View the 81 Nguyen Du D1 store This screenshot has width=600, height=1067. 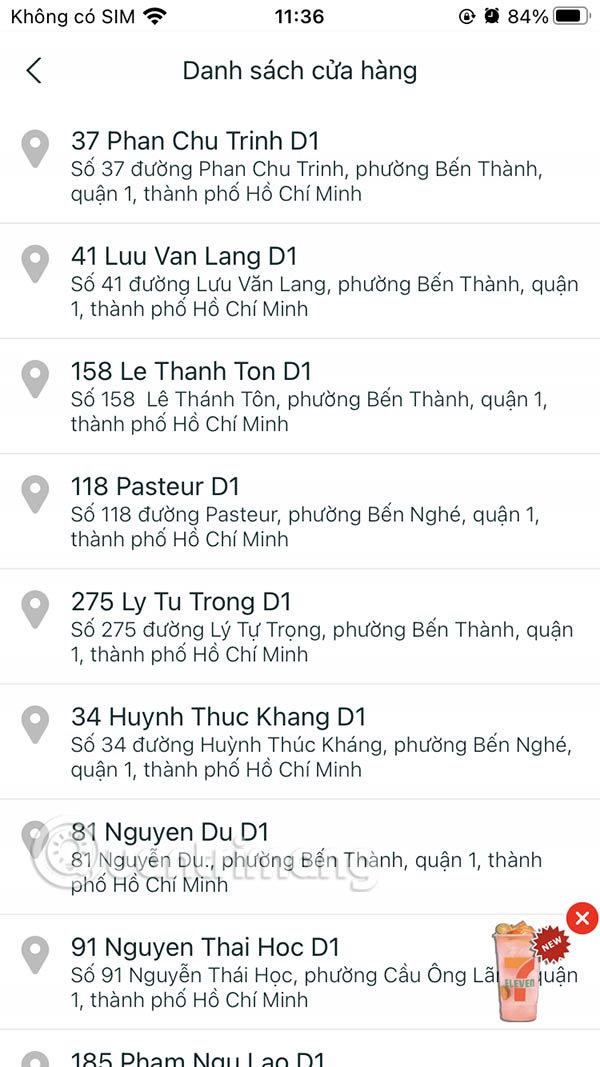[x=300, y=856]
